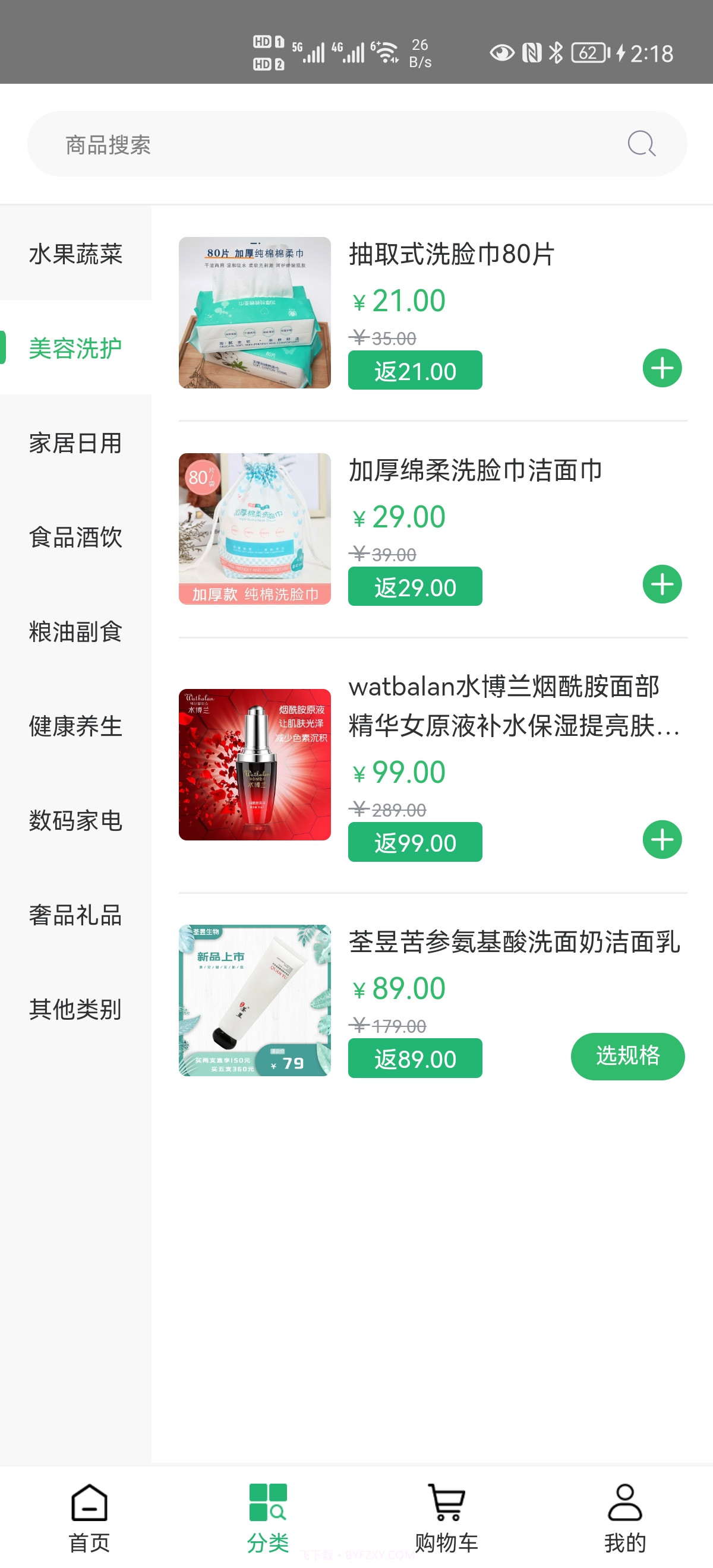This screenshot has height=1568, width=713.
Task: Add 抽取式洗脸巾80片 with the plus button
Action: point(662,367)
